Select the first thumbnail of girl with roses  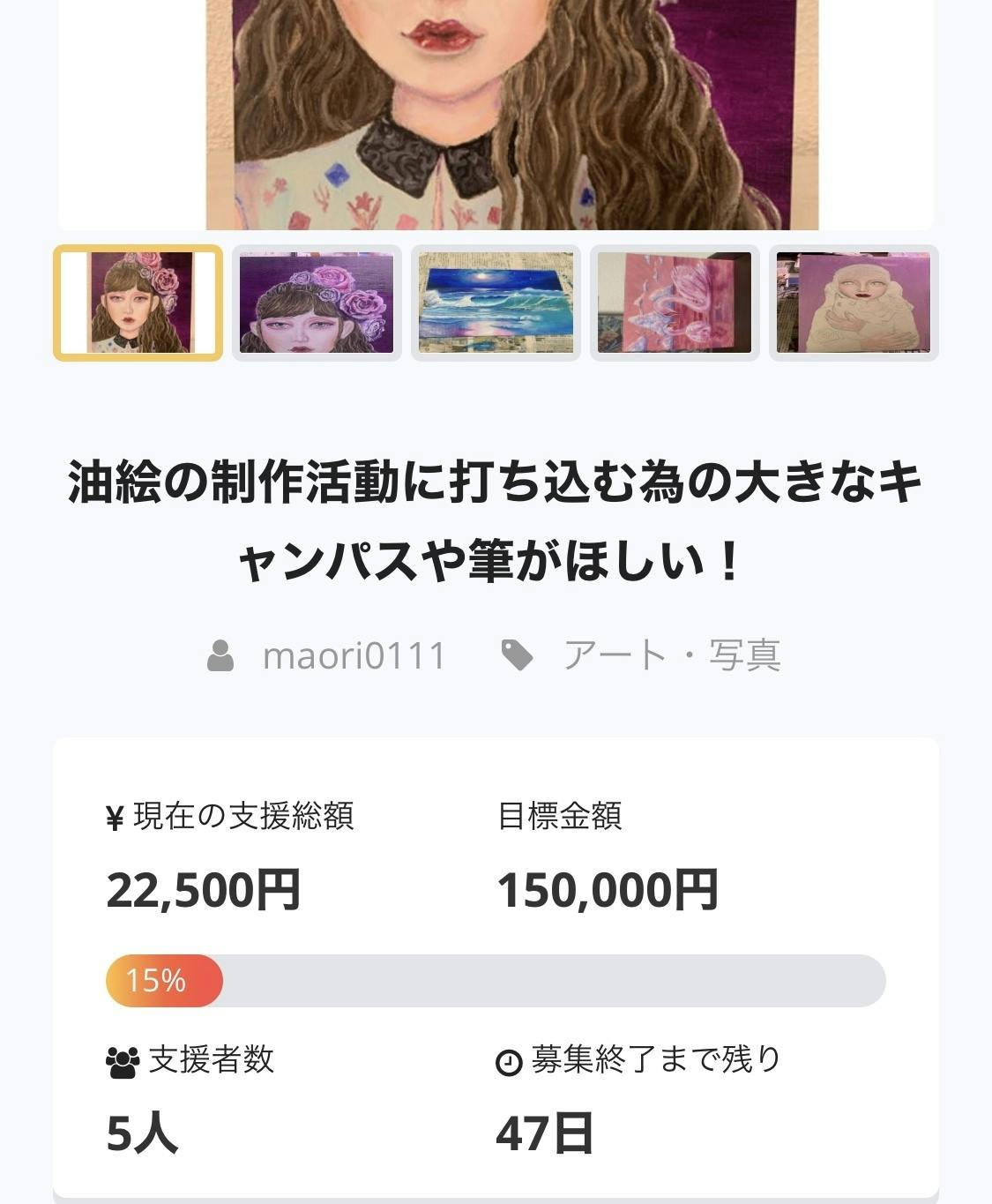pyautogui.click(x=138, y=303)
